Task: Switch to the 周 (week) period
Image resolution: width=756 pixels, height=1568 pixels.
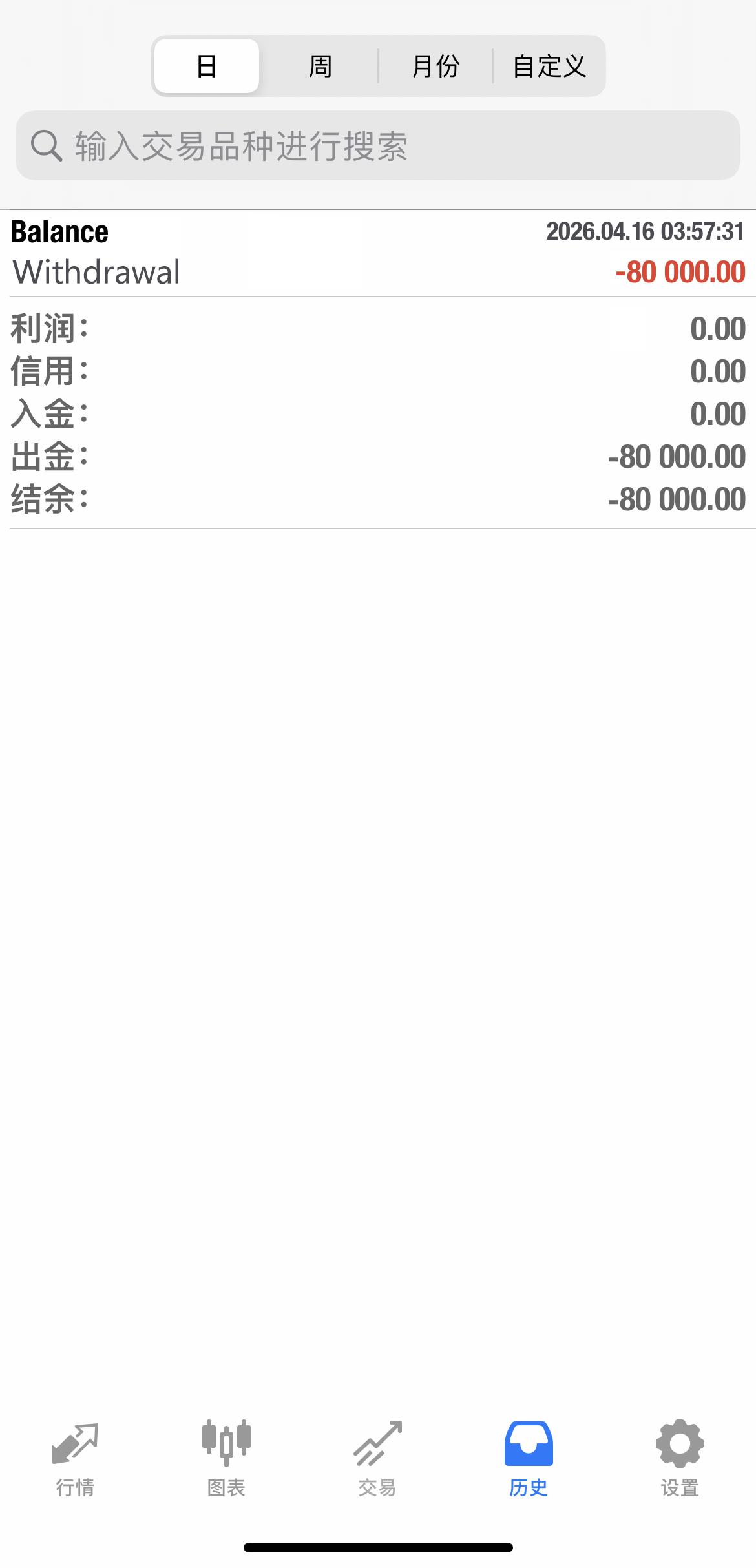Action: (x=320, y=66)
